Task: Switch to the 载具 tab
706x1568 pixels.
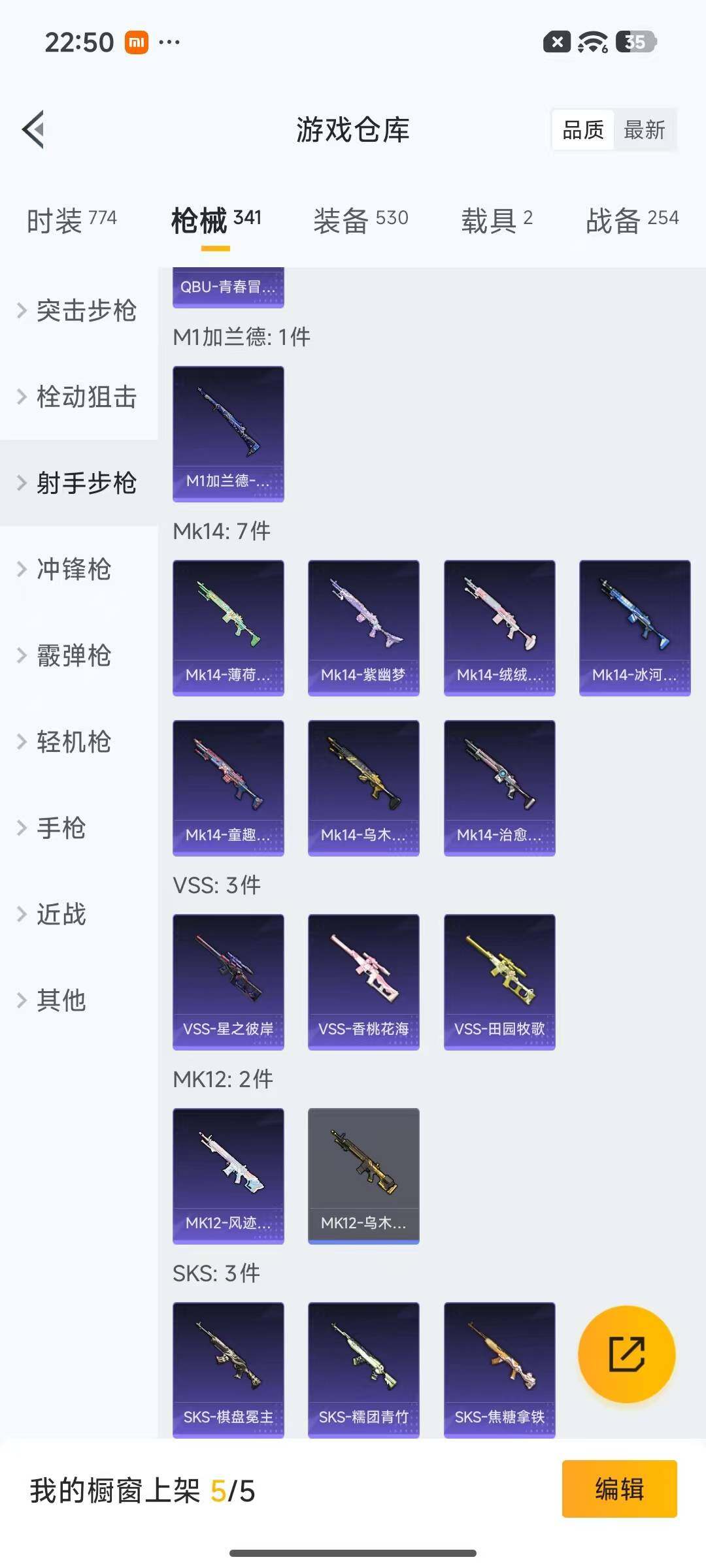Action: 497,220
